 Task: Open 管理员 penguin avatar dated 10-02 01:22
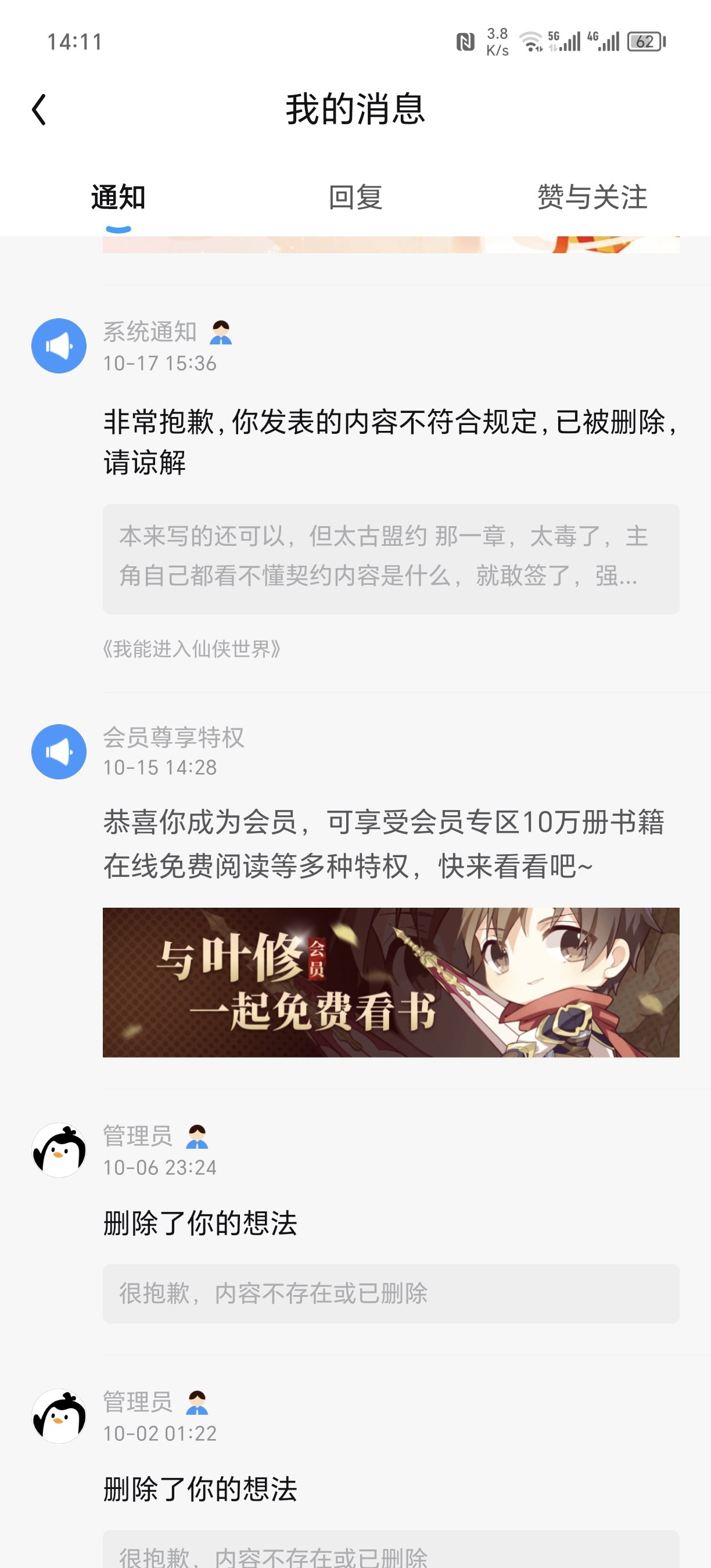tap(59, 1415)
